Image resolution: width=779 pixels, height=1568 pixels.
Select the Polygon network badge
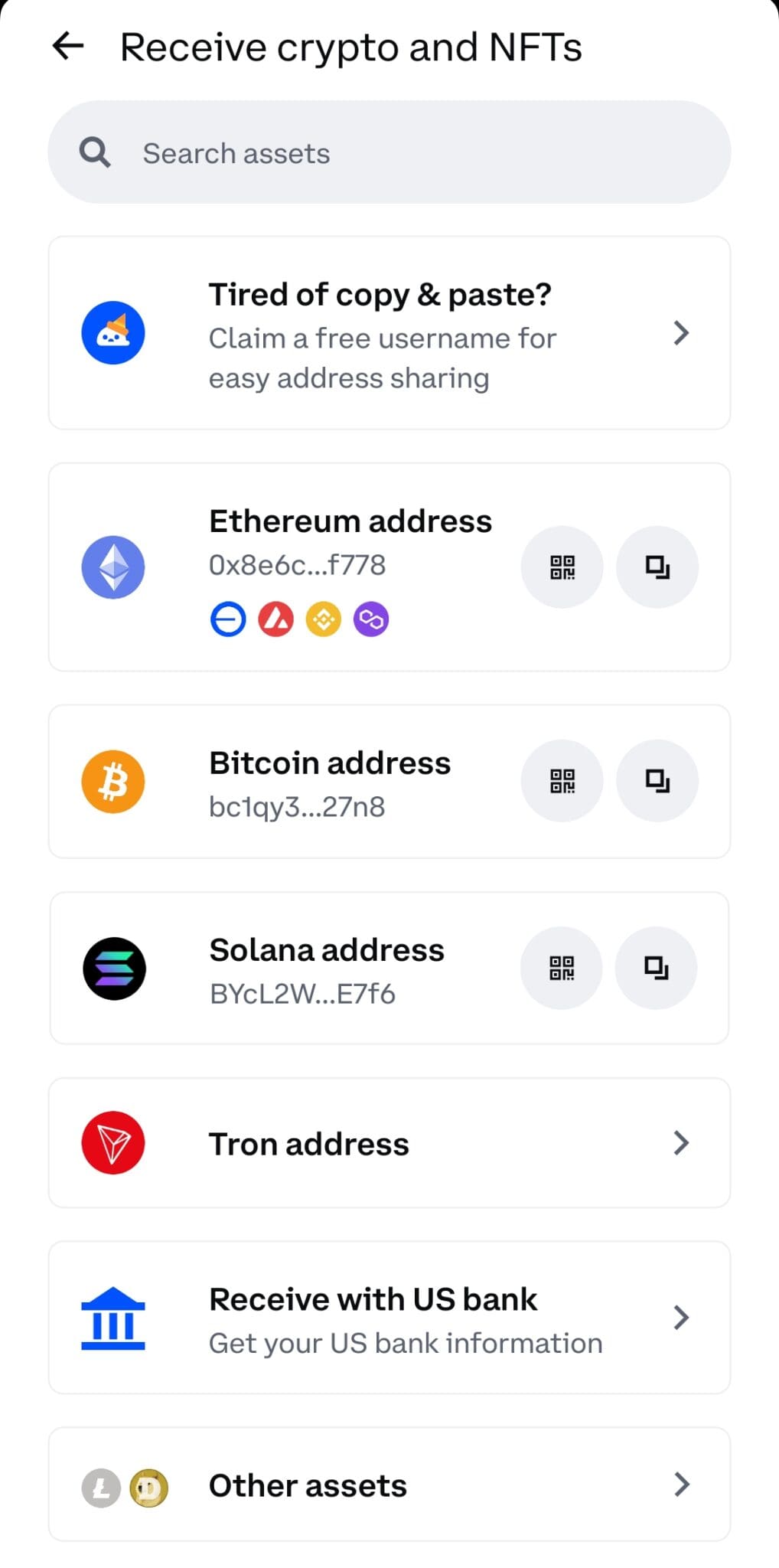(x=371, y=619)
